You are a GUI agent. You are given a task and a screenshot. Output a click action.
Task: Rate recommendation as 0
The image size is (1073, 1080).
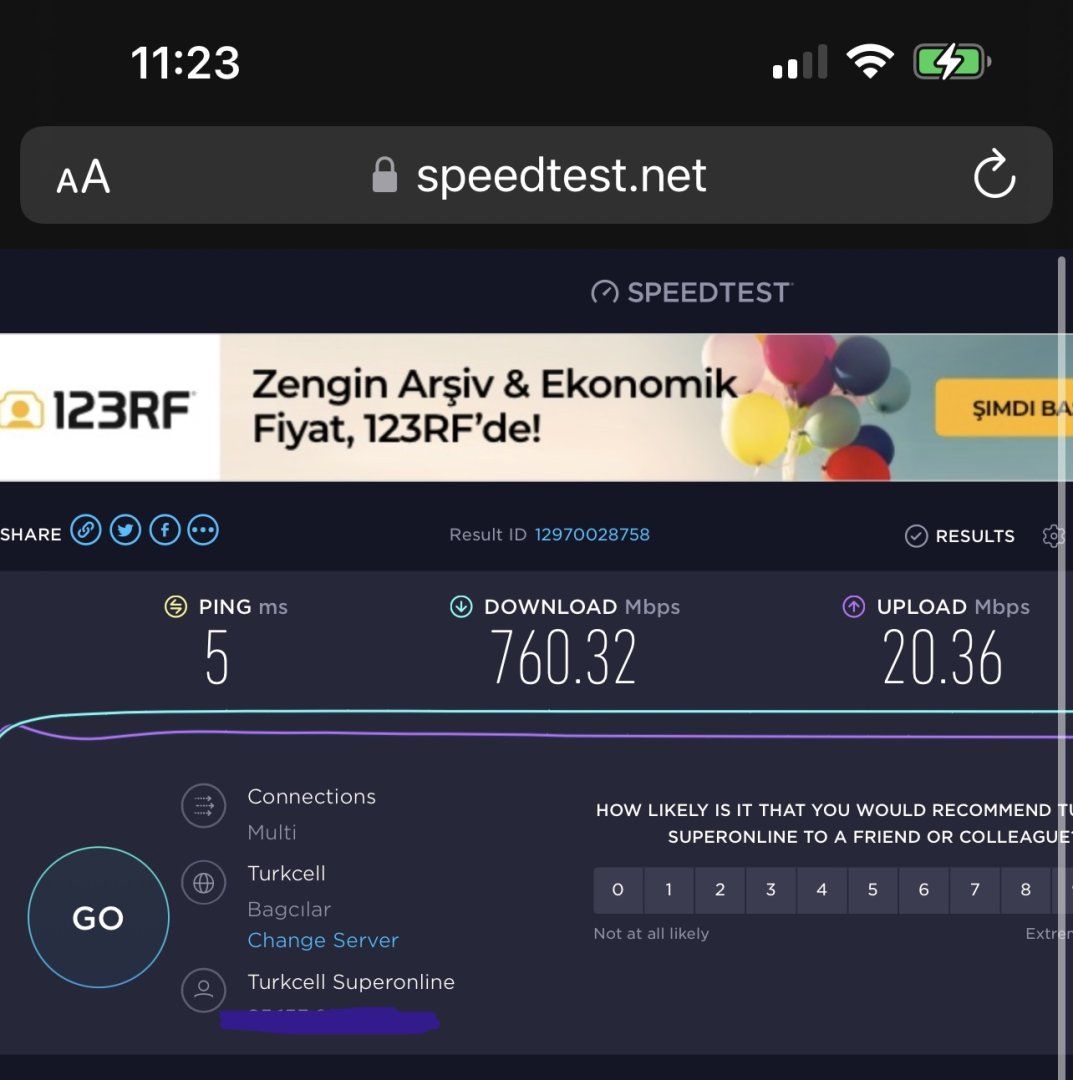618,890
